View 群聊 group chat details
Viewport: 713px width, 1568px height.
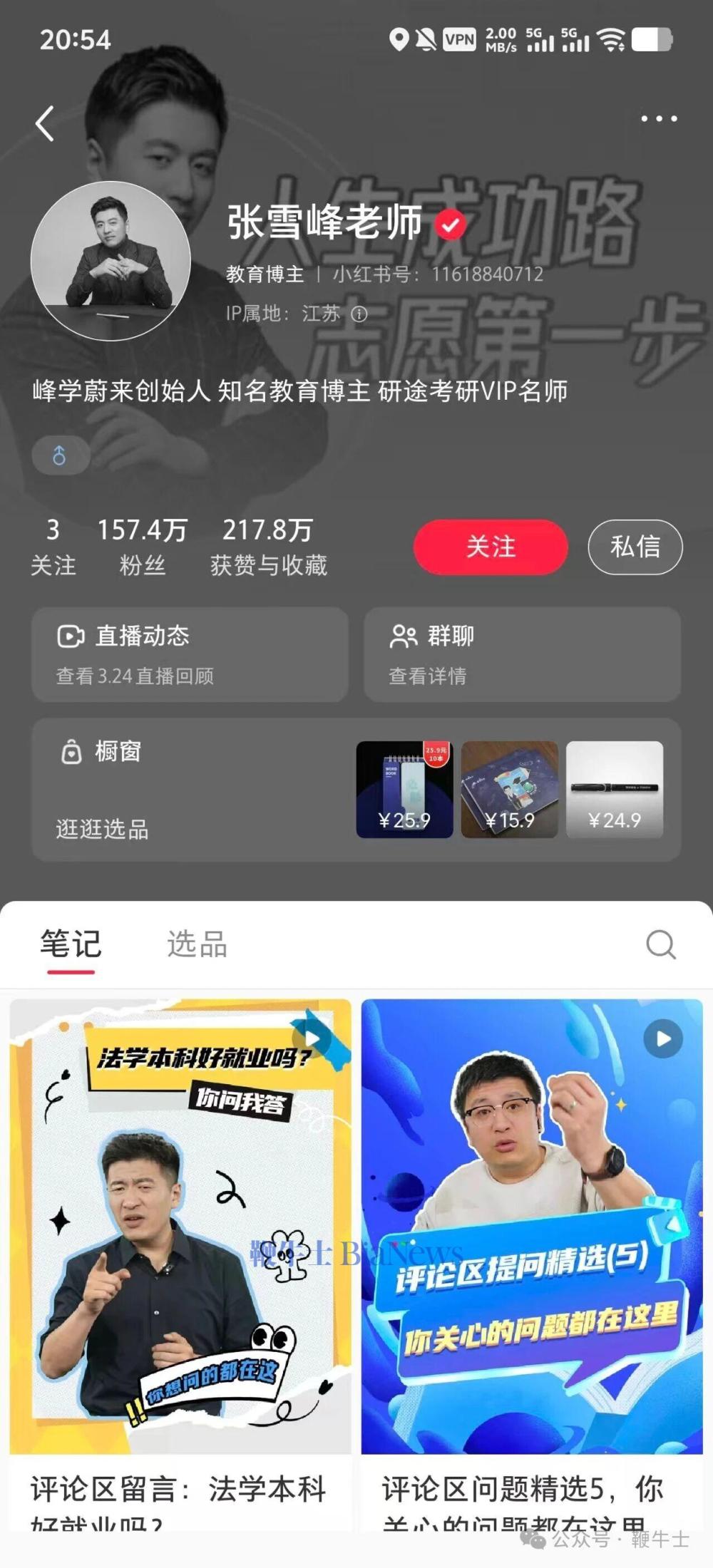coord(522,654)
